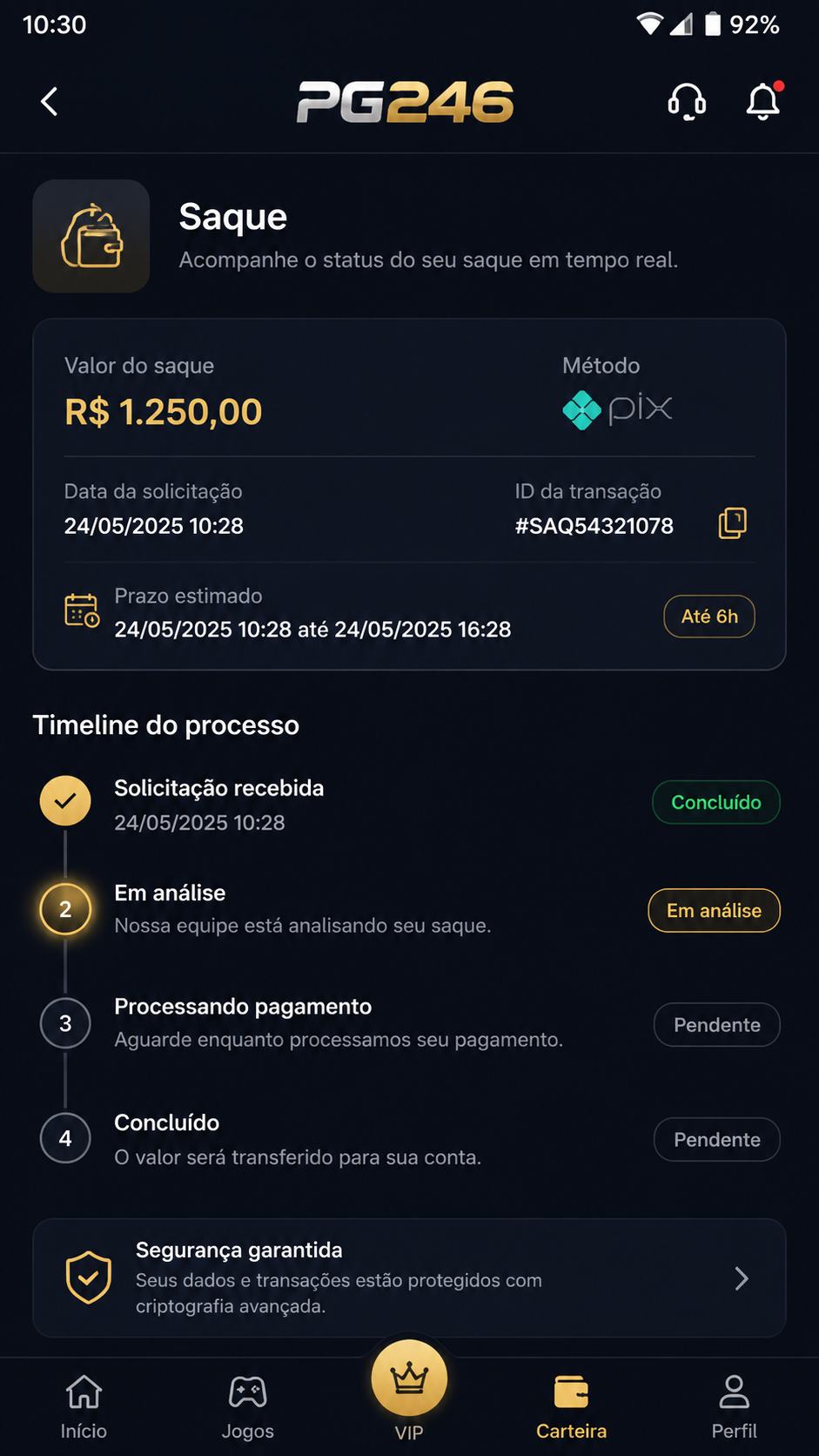Switch to the Jogos tab
This screenshot has height=1456, width=819.
pyautogui.click(x=247, y=1406)
